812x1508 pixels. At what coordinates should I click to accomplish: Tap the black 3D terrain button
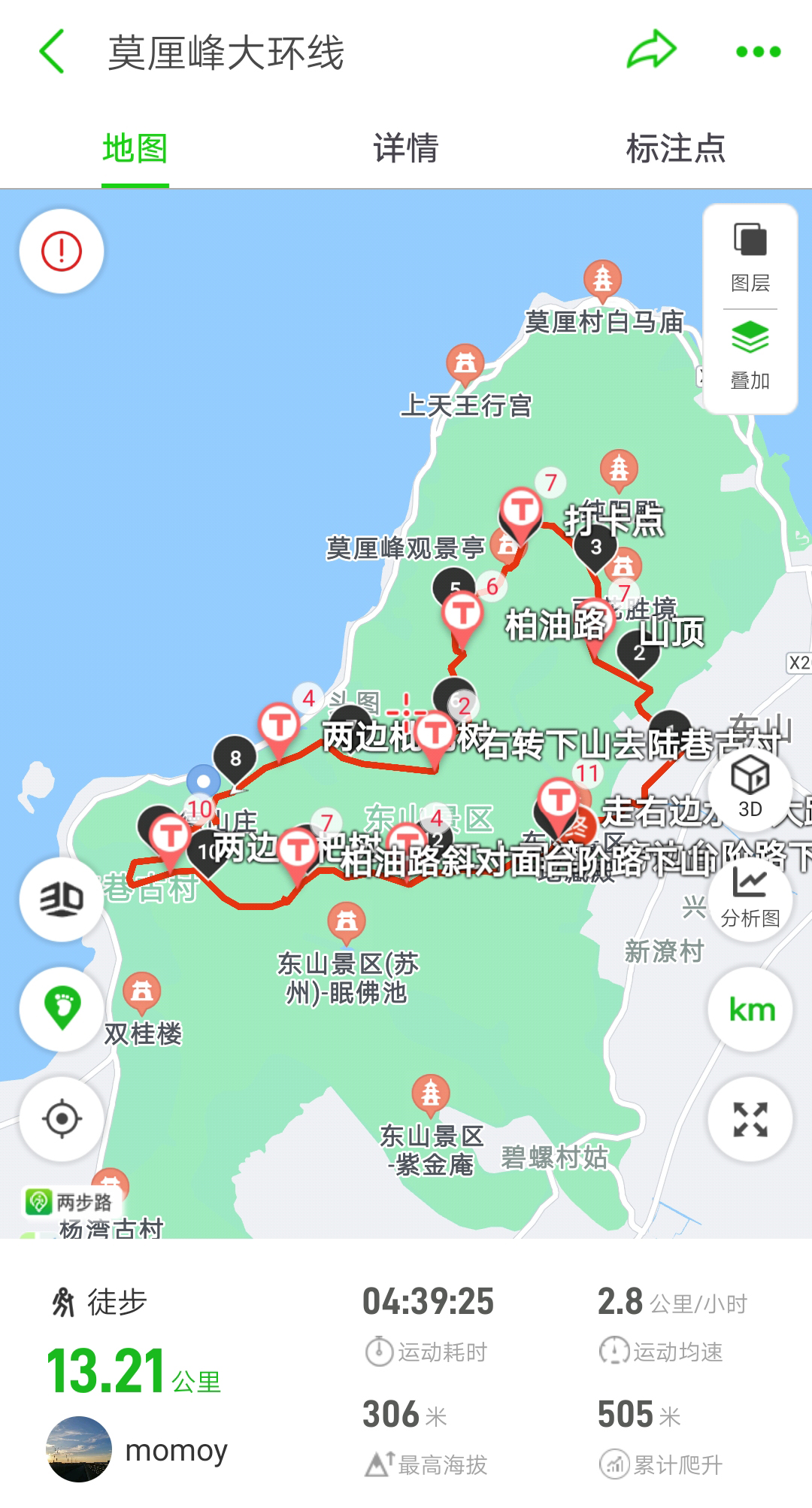[x=62, y=899]
